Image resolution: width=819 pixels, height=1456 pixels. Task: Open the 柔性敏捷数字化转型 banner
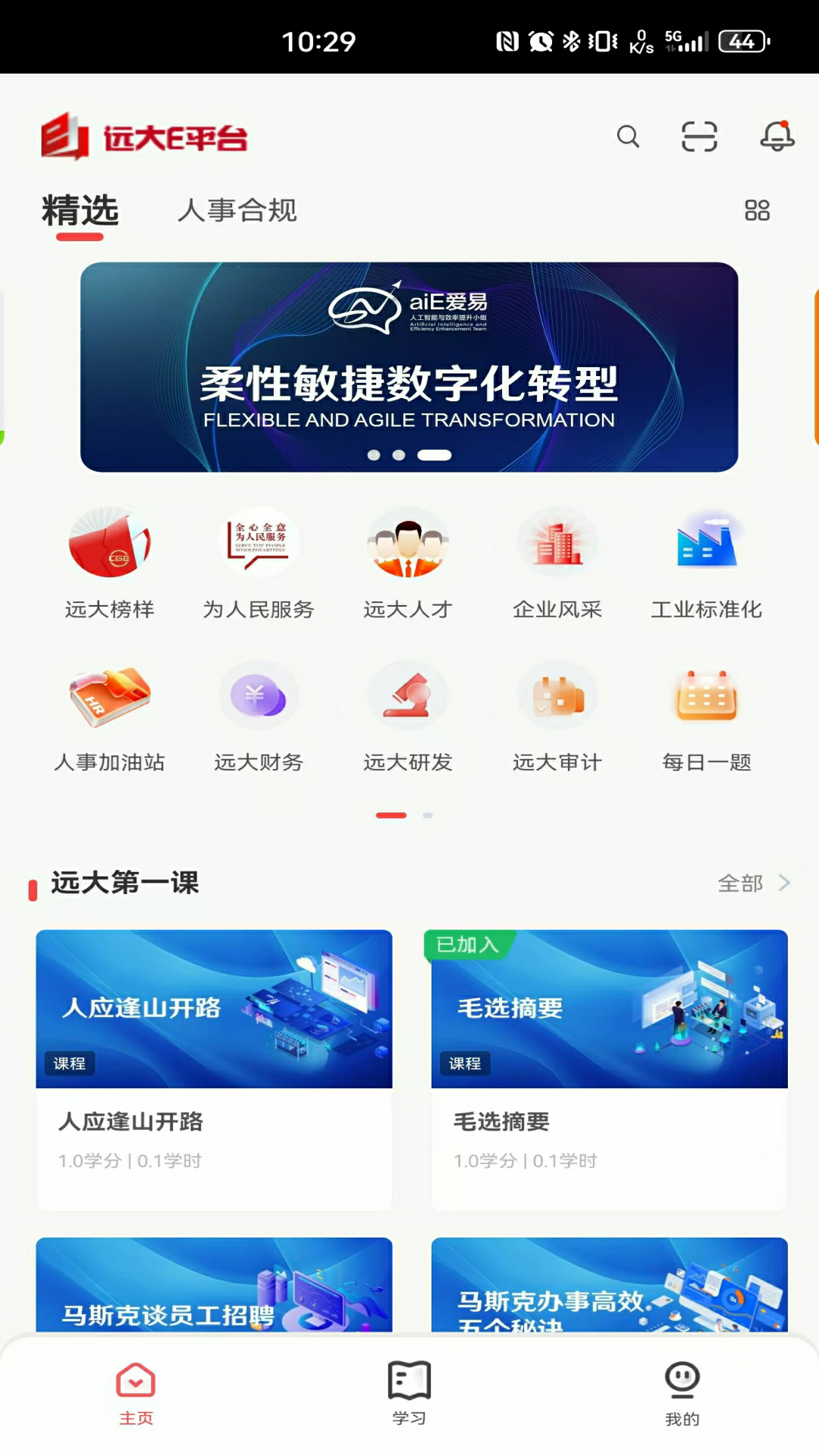point(409,367)
